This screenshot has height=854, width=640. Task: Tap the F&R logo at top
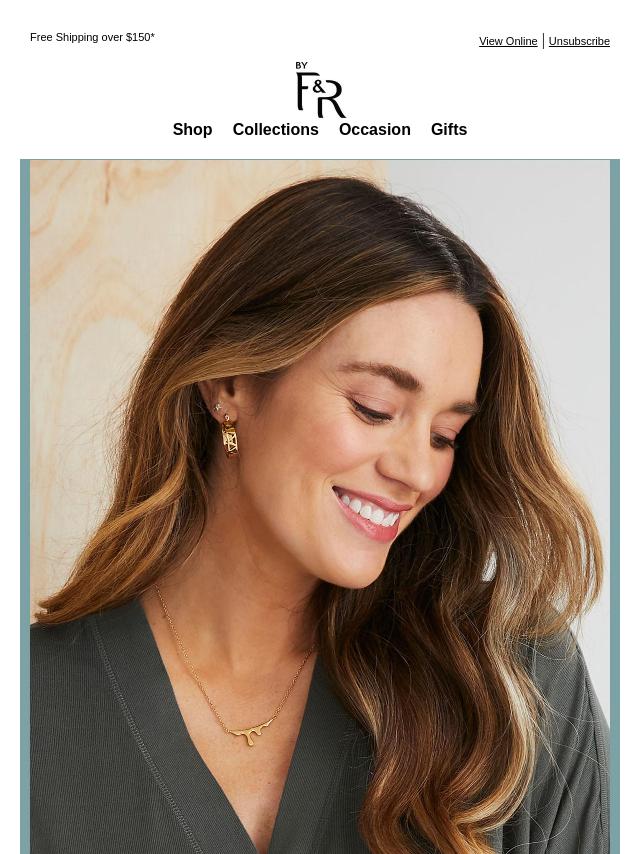[x=320, y=90]
